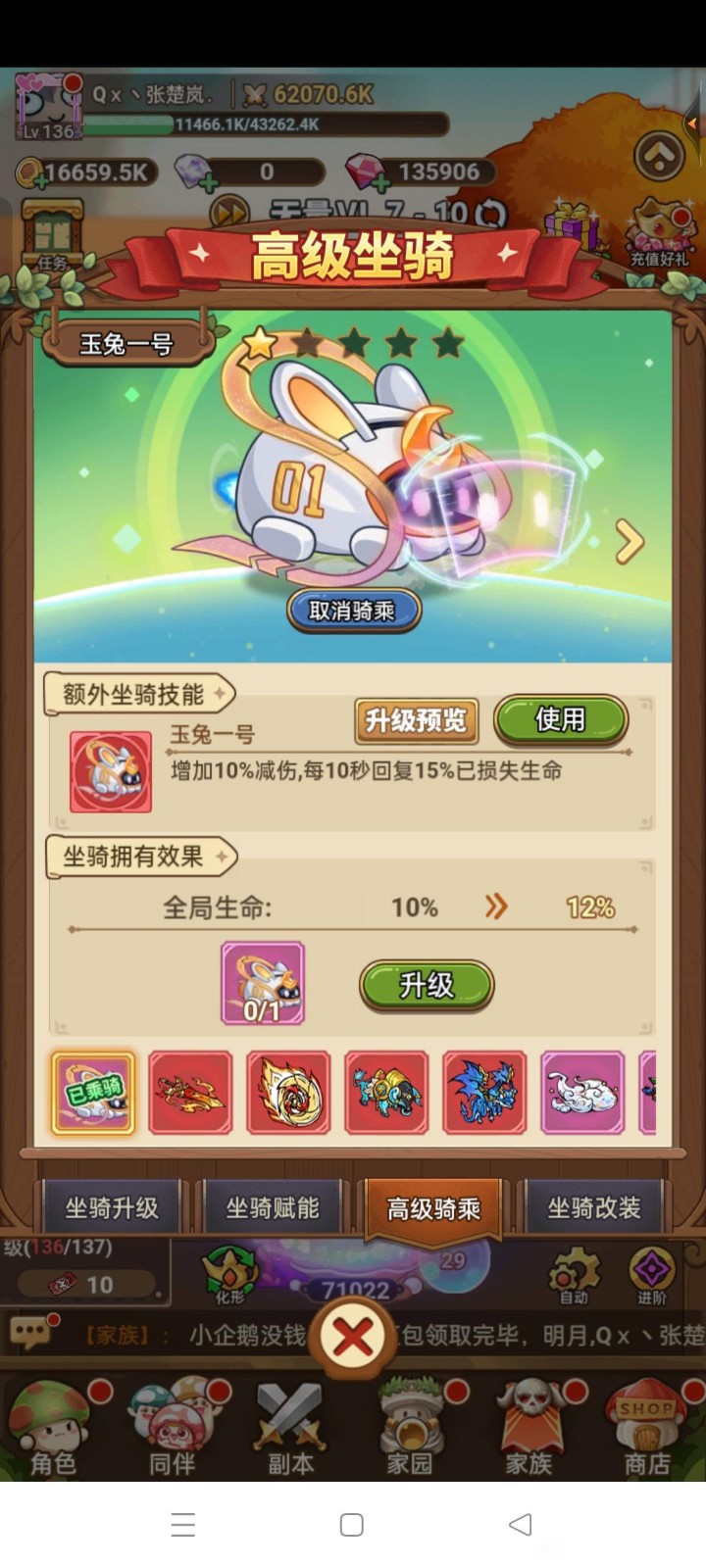
Task: Go back using system navigation
Action: point(521,1524)
